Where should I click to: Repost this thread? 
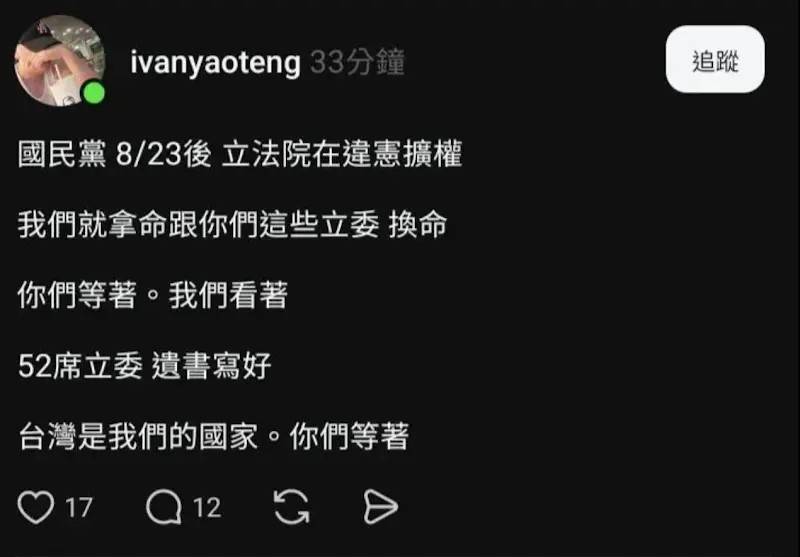[291, 507]
